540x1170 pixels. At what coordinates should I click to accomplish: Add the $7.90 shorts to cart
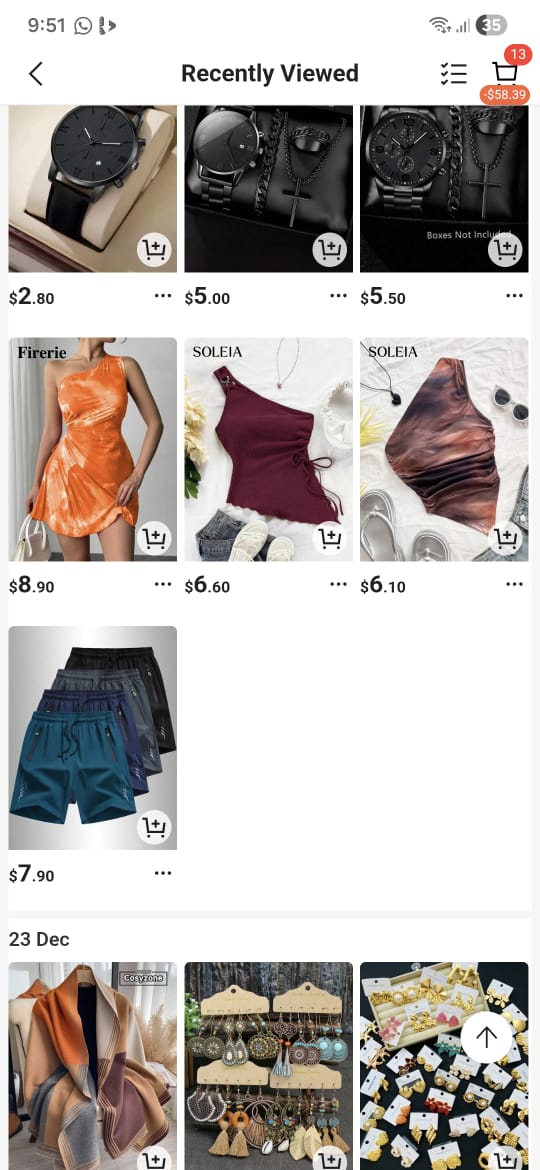tap(154, 827)
